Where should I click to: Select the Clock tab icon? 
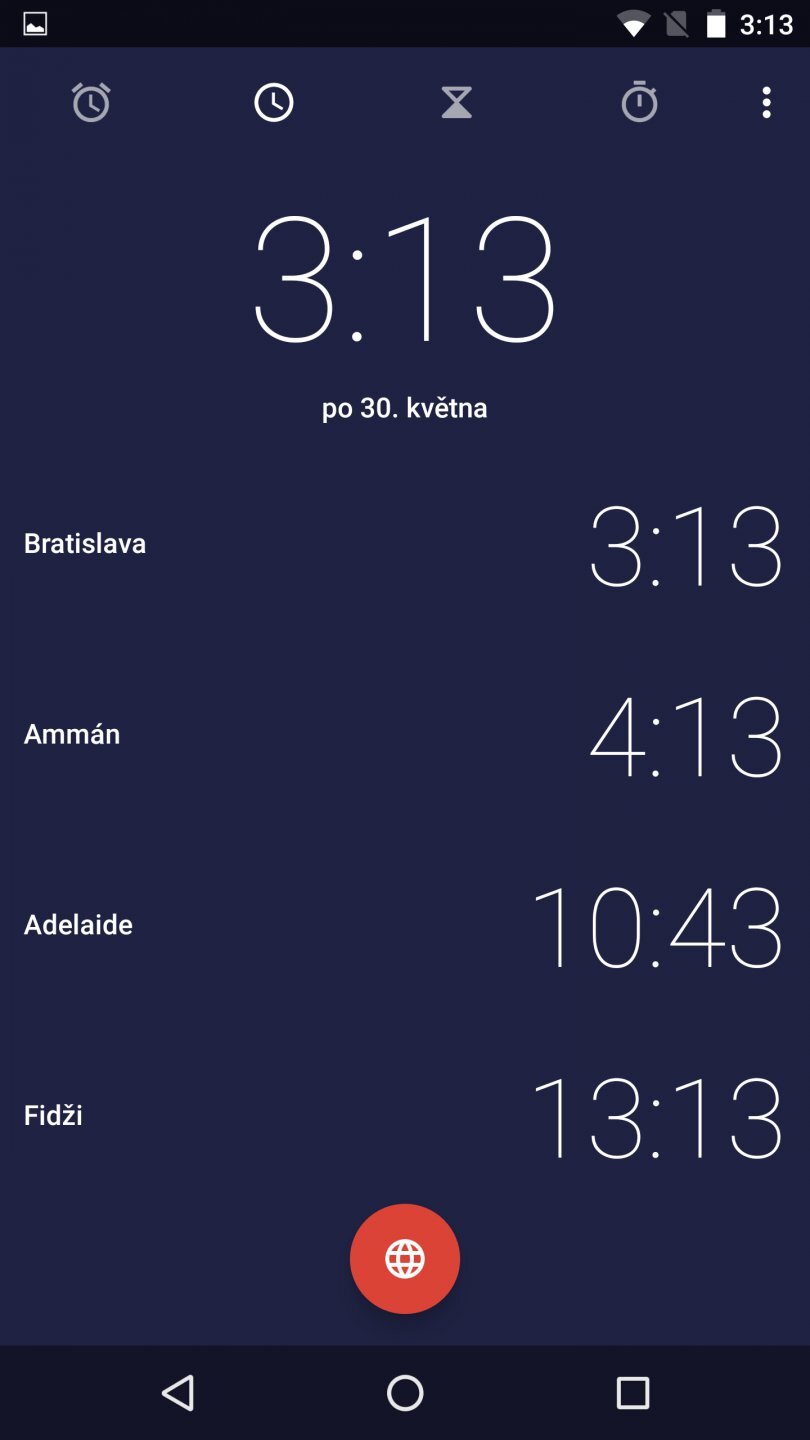pos(272,101)
